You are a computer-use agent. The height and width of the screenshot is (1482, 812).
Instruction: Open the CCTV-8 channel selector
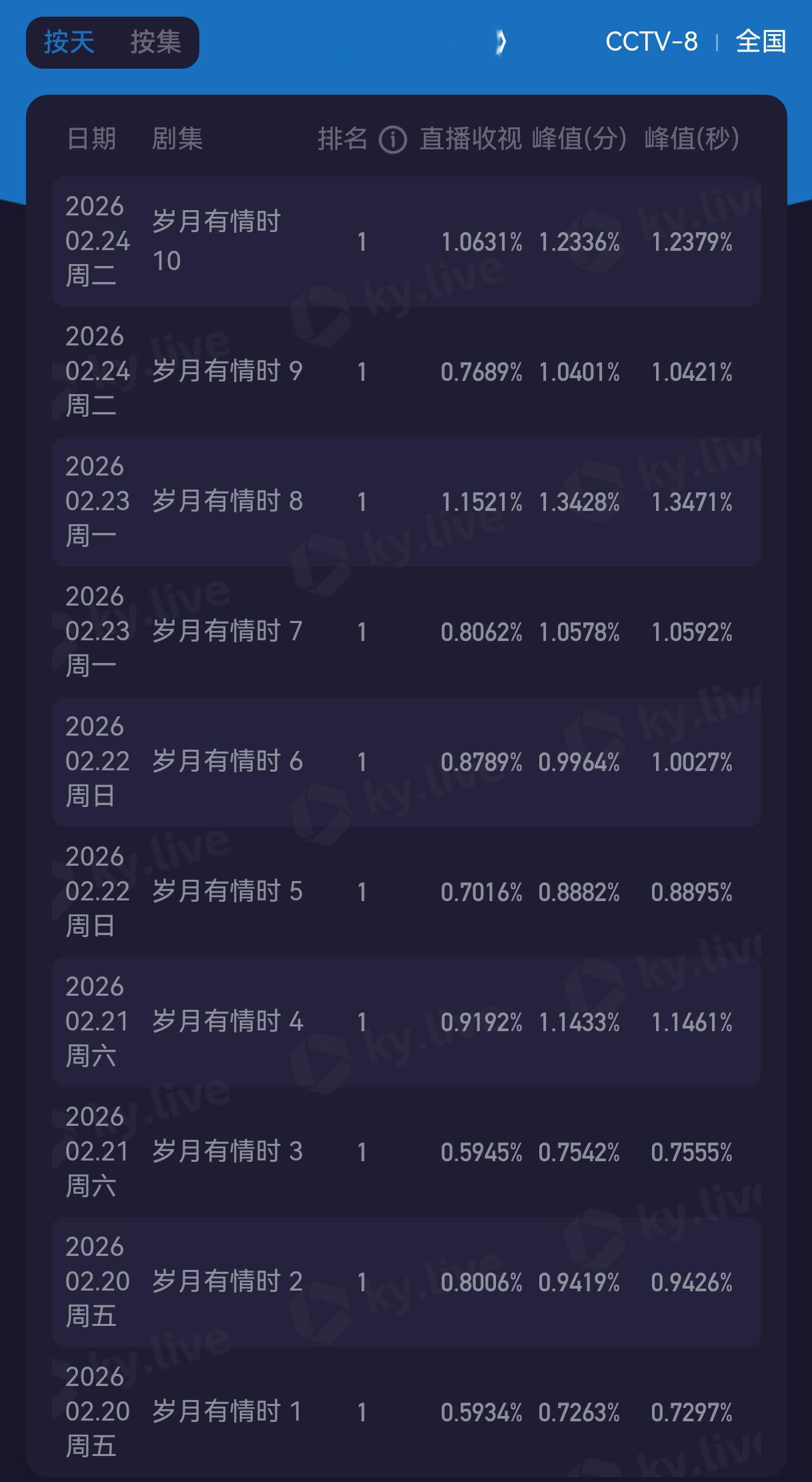pyautogui.click(x=652, y=42)
